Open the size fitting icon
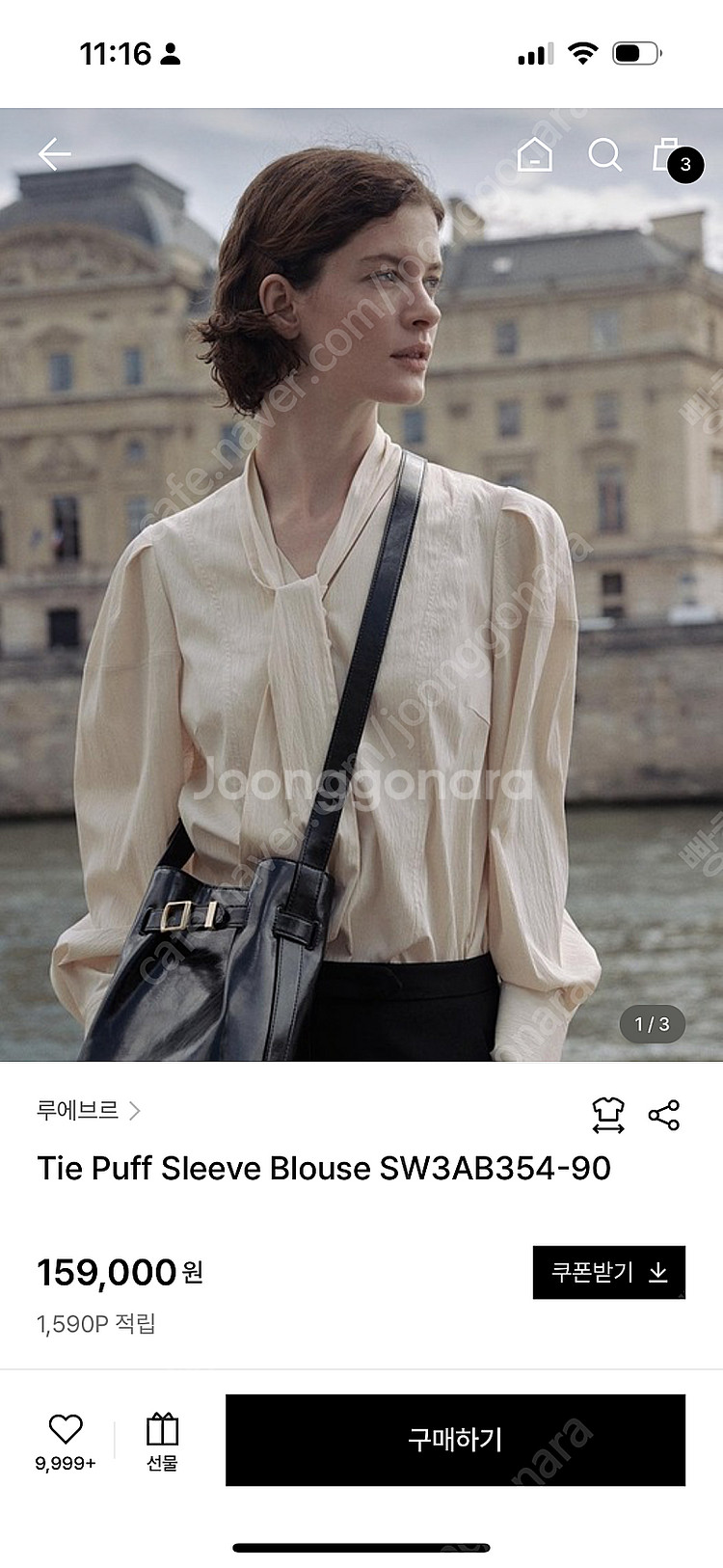The width and height of the screenshot is (723, 1568). coord(607,1115)
